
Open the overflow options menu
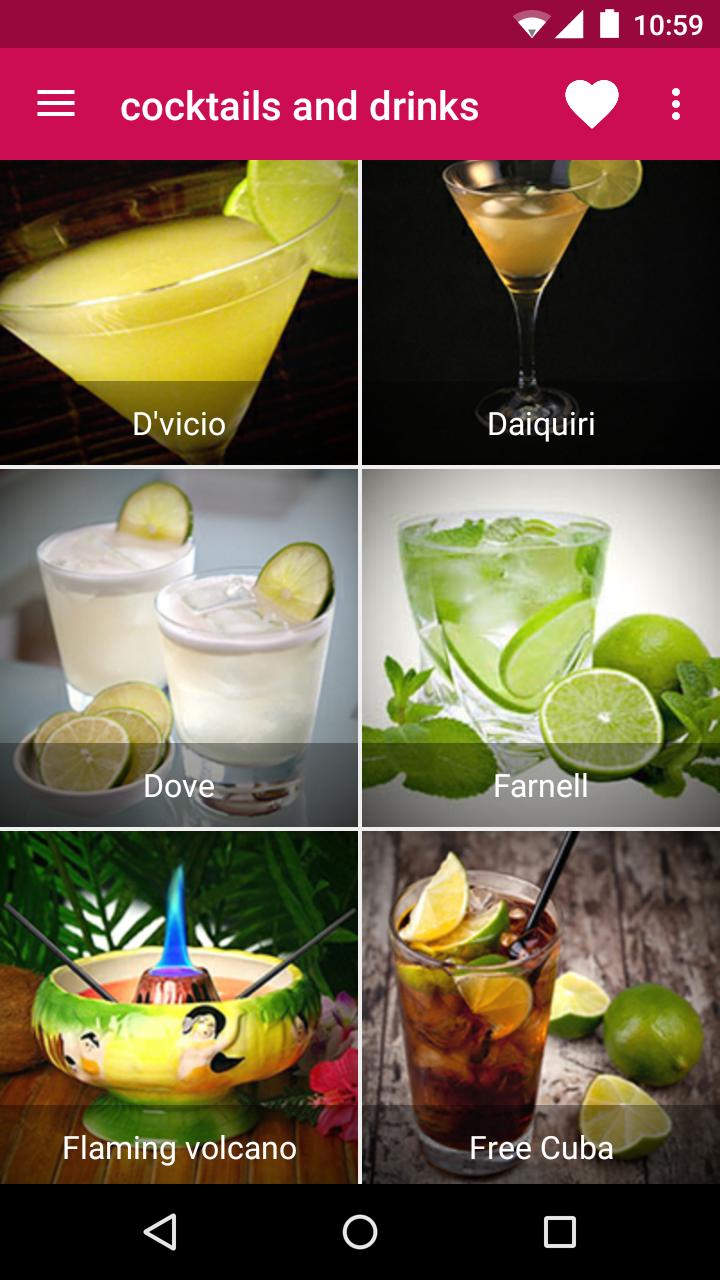(676, 104)
